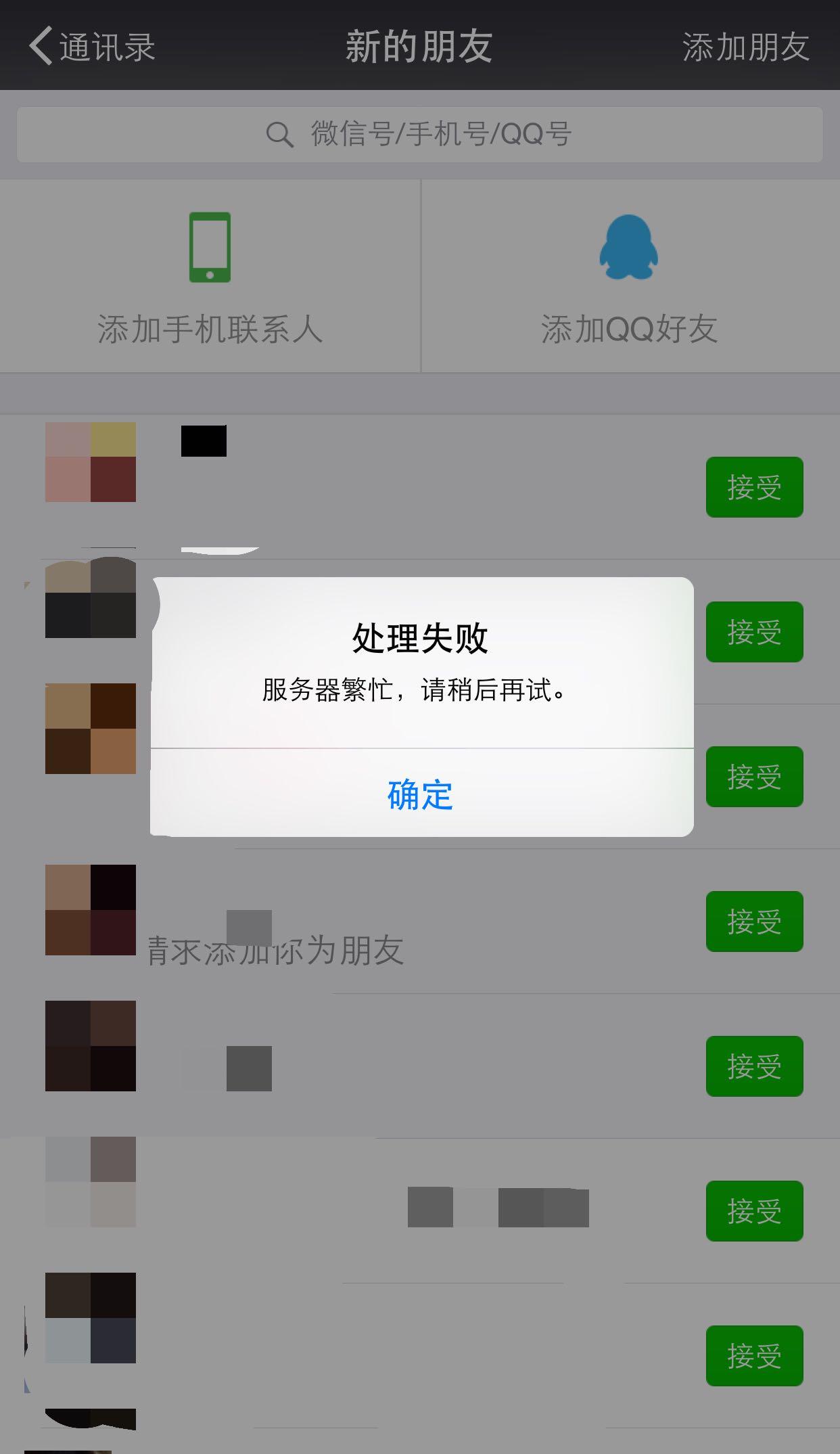Viewport: 840px width, 1454px height.
Task: Accept the request showing 请求添加你为朋友
Action: (754, 921)
